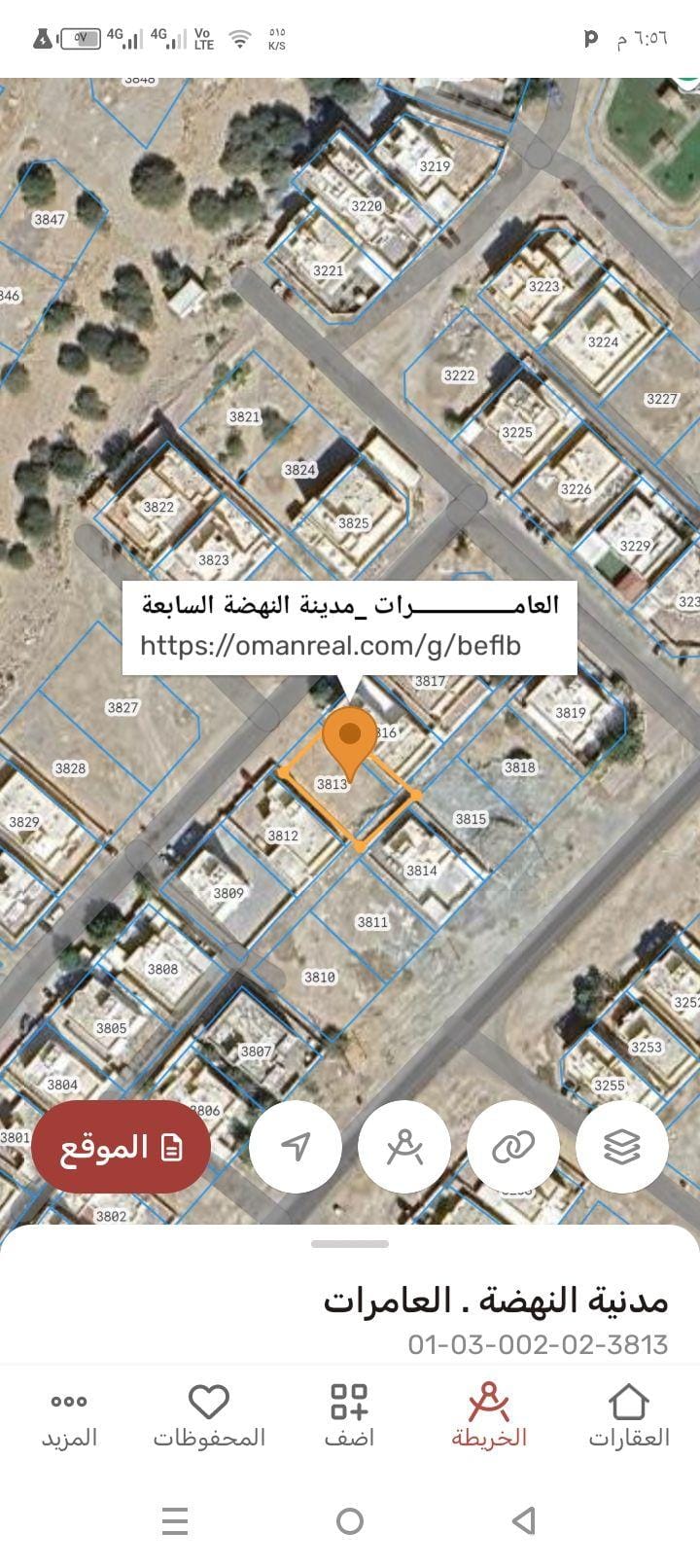The height and width of the screenshot is (1568, 700).
Task: Tap the اضف add icon
Action: point(350,1403)
